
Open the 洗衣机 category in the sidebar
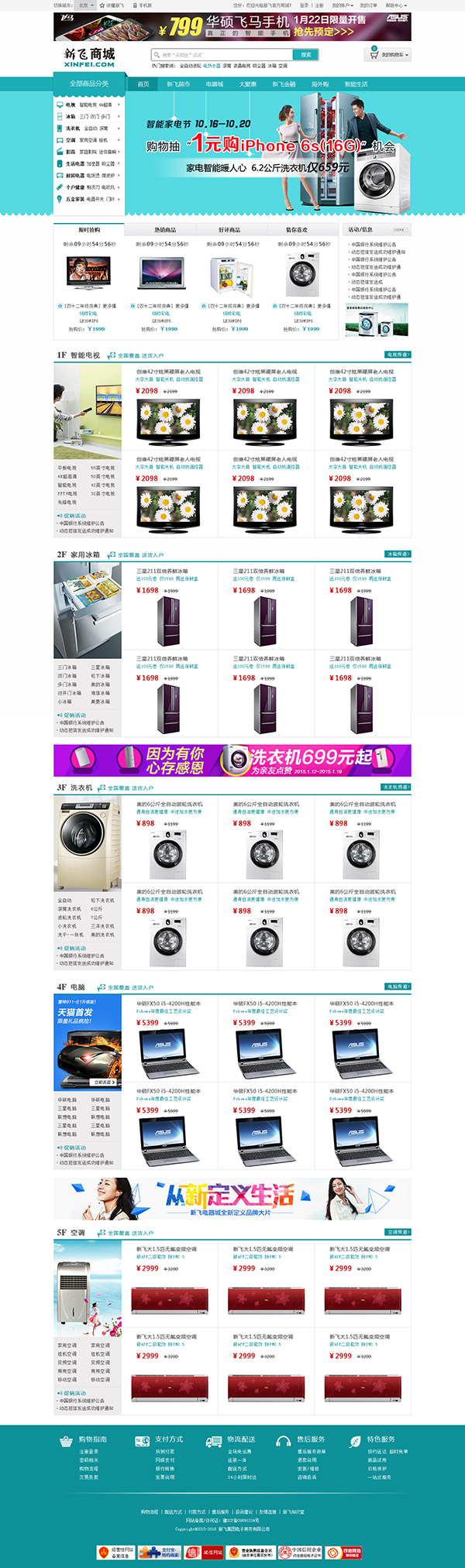[x=73, y=129]
